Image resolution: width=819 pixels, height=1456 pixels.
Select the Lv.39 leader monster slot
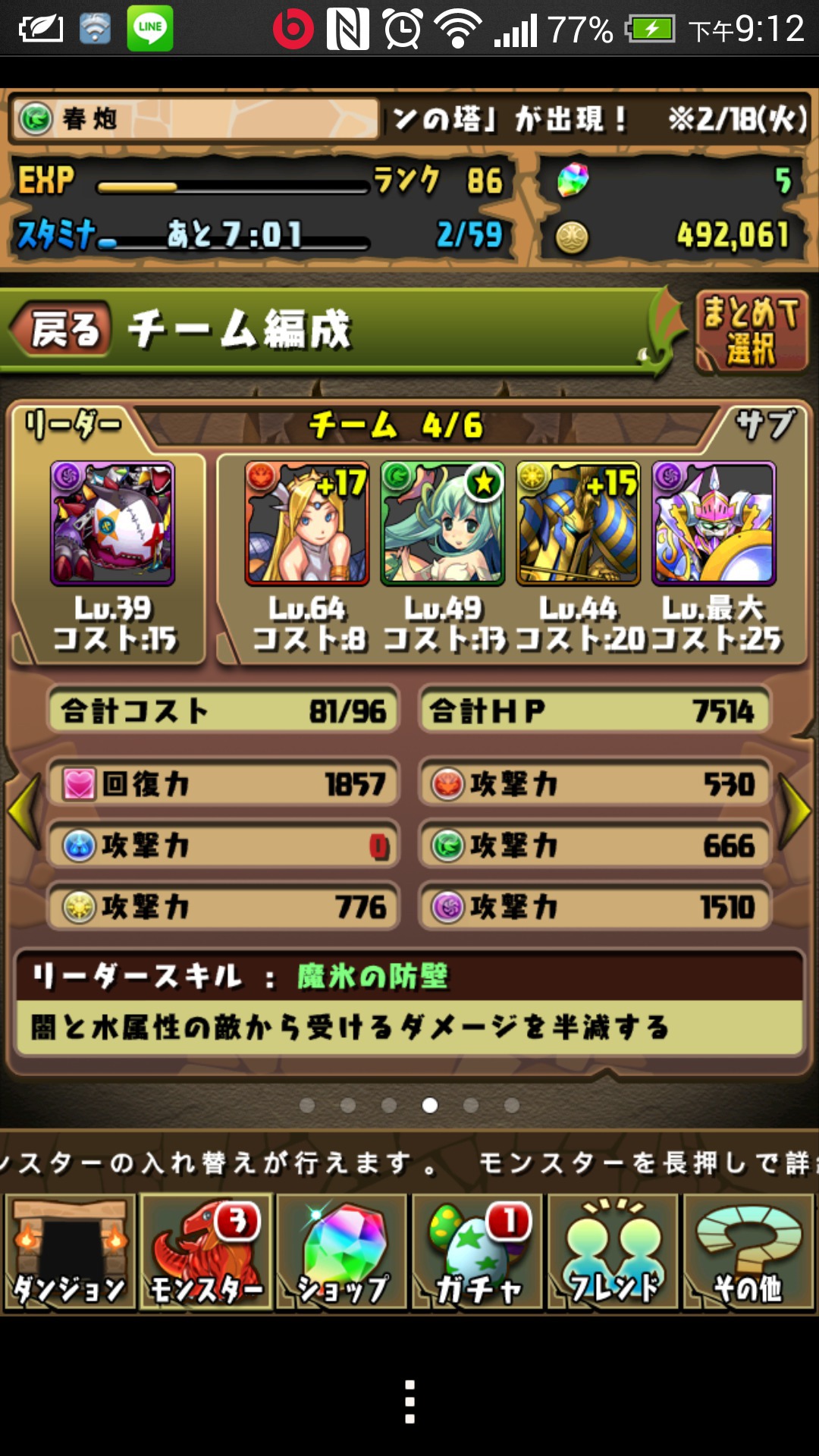(x=112, y=523)
